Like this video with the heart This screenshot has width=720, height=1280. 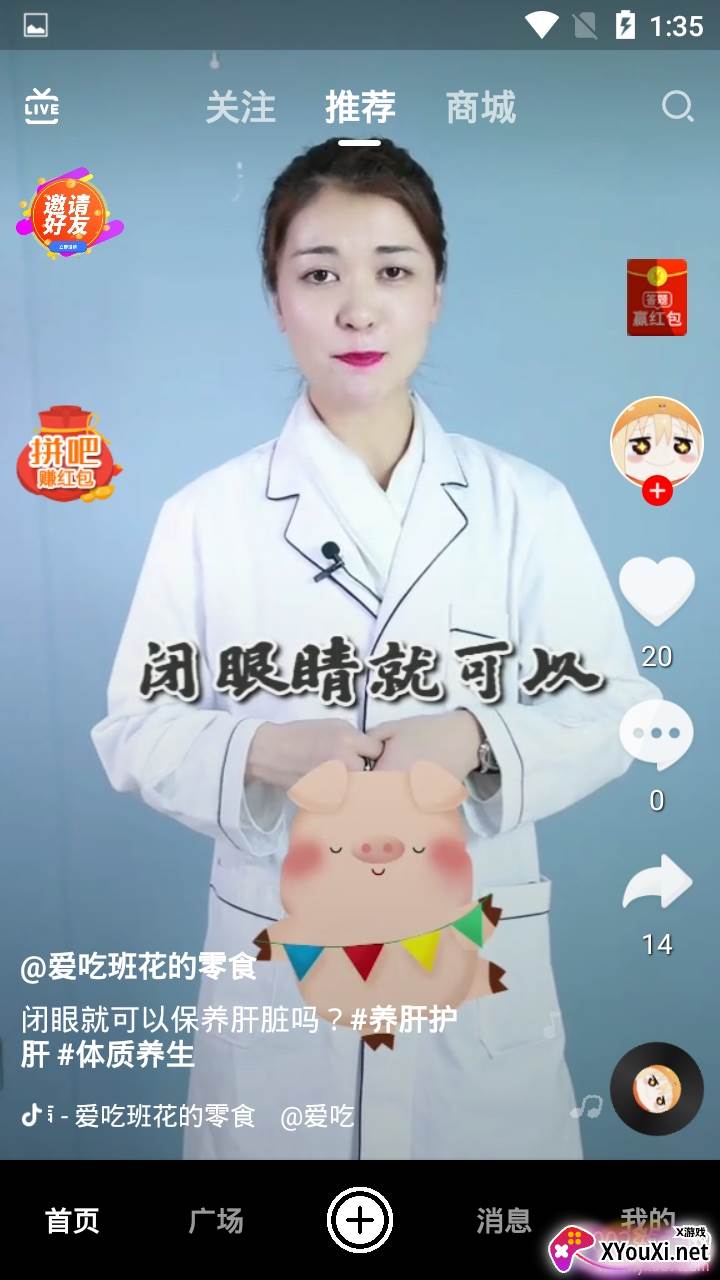[656, 590]
